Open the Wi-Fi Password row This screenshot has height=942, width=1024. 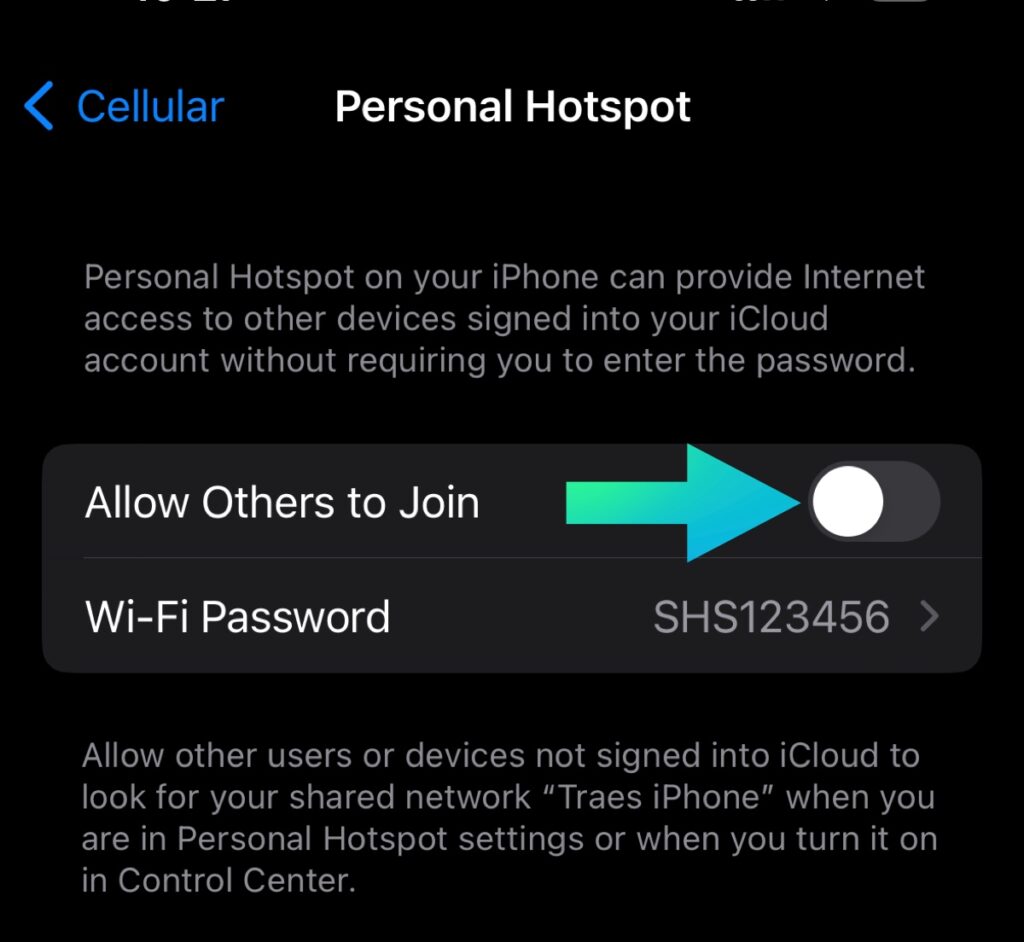(511, 617)
